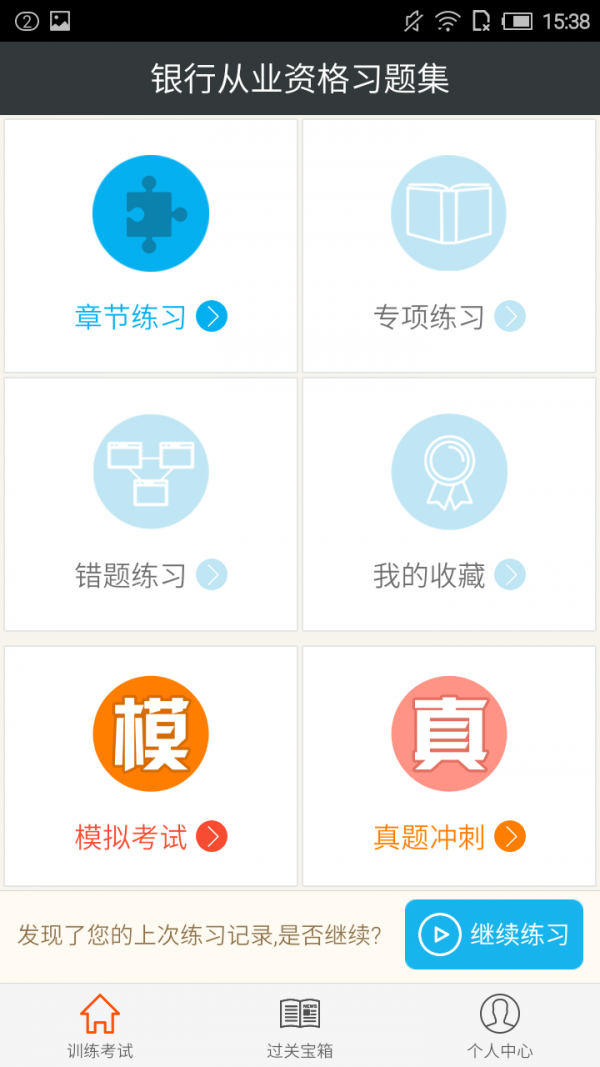Go to 个人中心 tab
The height and width of the screenshot is (1067, 600).
pos(500,1026)
